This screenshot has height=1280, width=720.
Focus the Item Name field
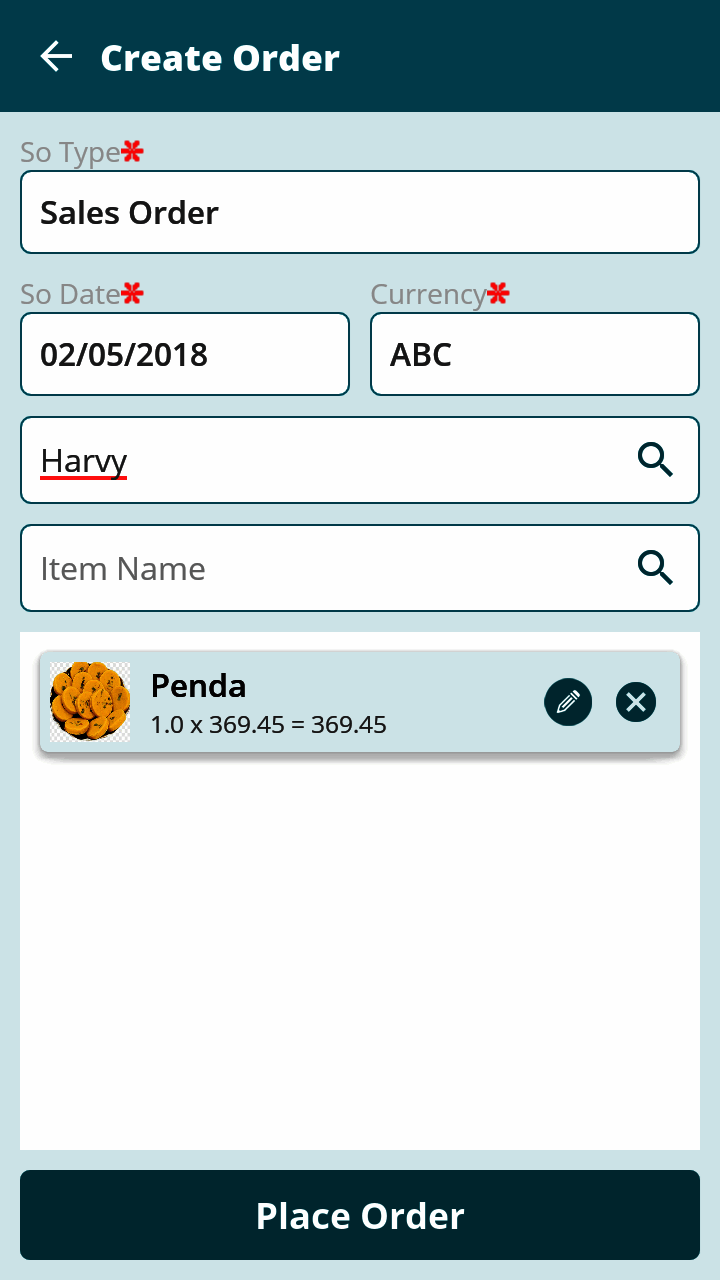coord(320,568)
